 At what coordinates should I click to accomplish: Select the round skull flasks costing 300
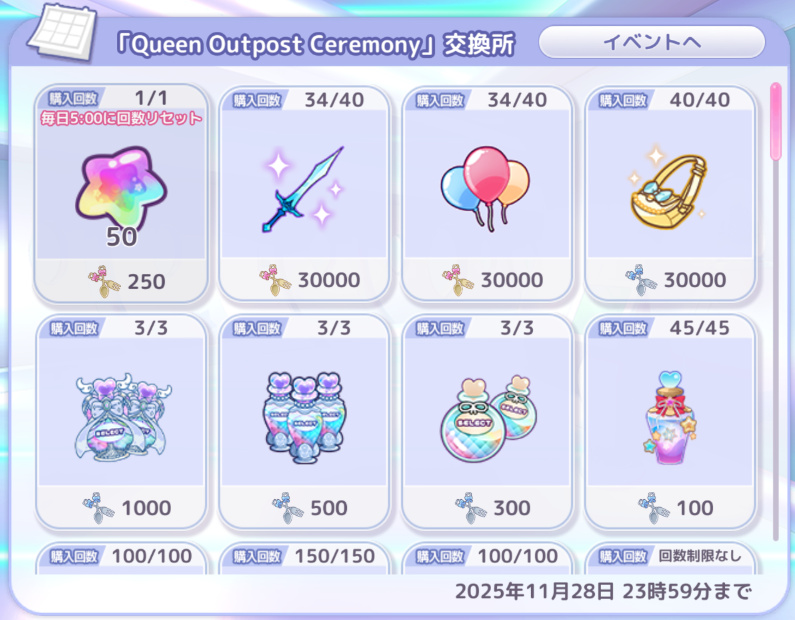pos(487,422)
